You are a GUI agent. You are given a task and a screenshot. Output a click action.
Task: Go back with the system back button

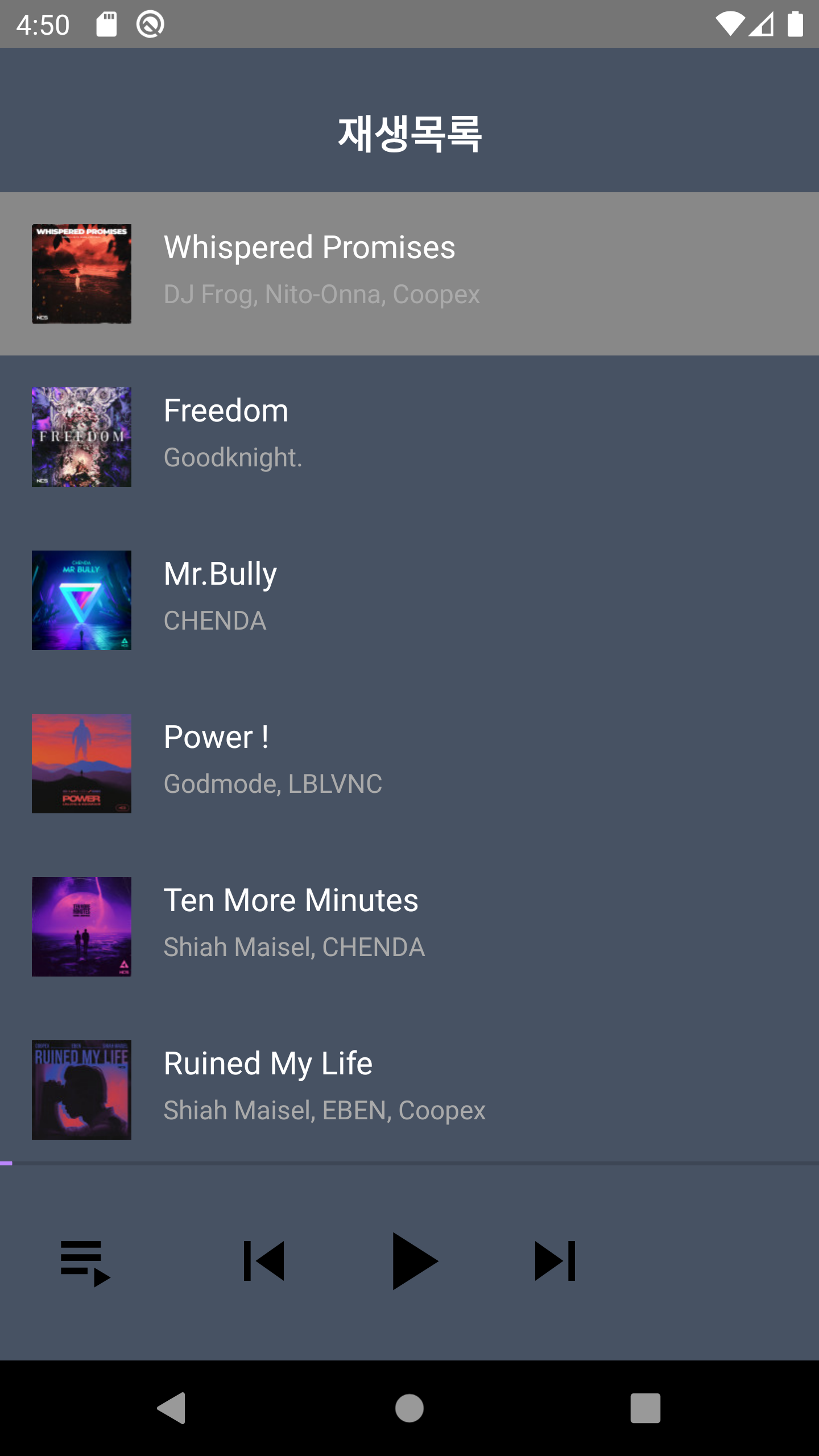tap(172, 1408)
